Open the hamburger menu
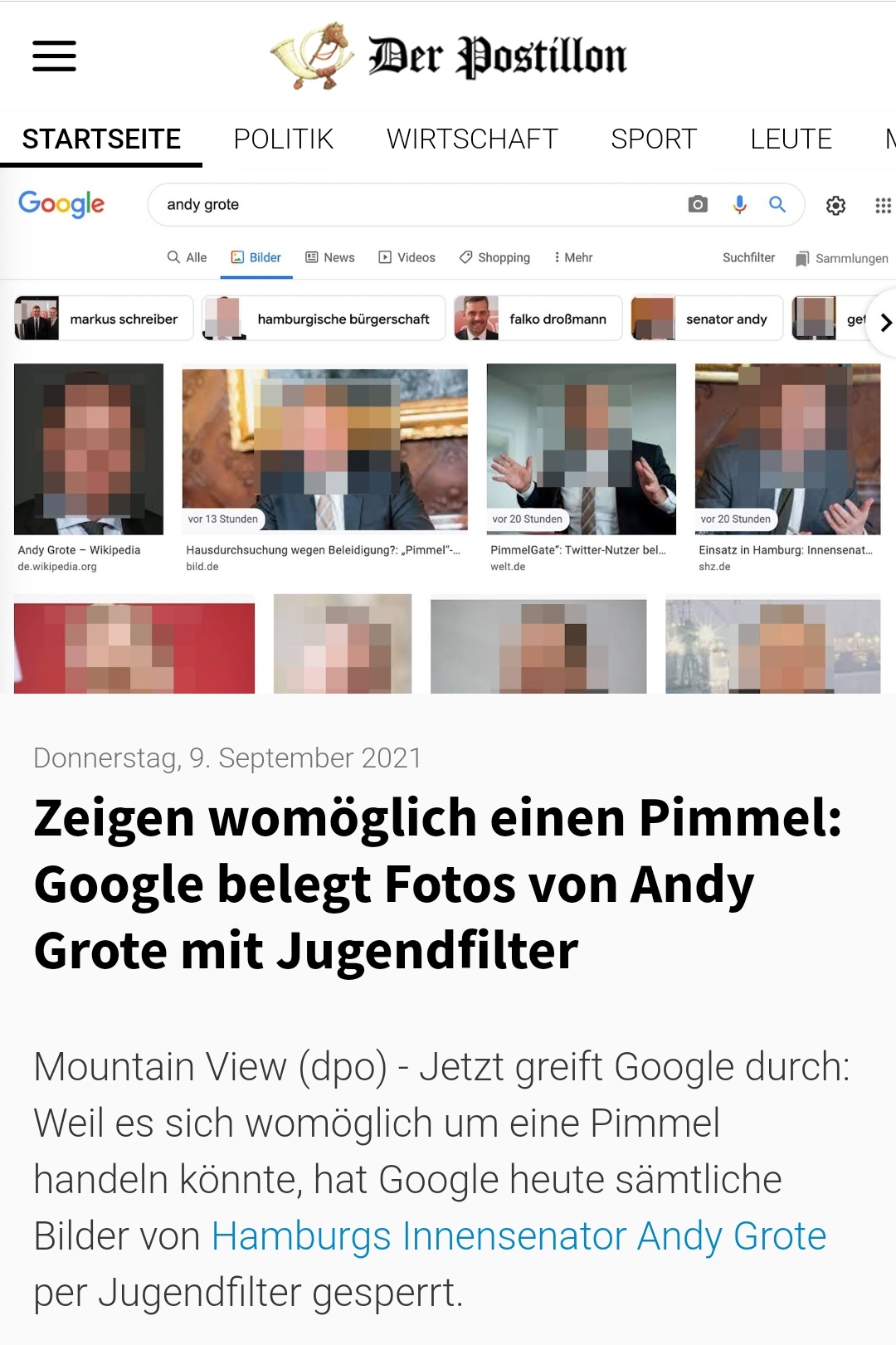Screen dimensions: 896x1345 pos(55,56)
